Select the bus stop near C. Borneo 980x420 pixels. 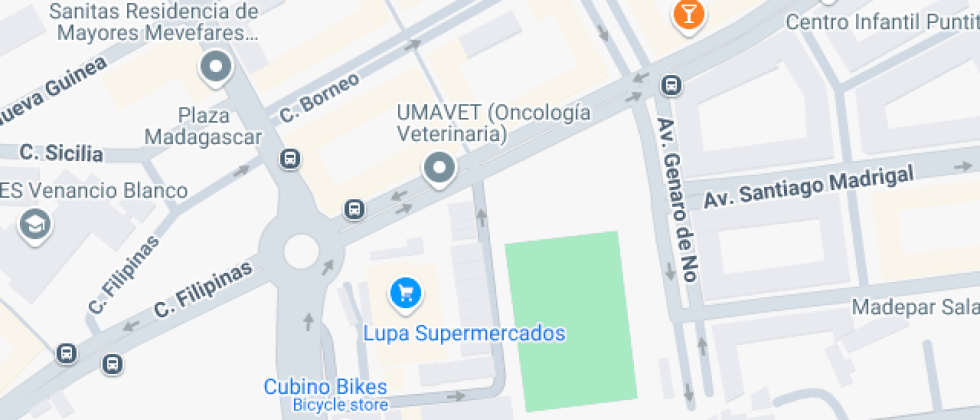(x=290, y=159)
